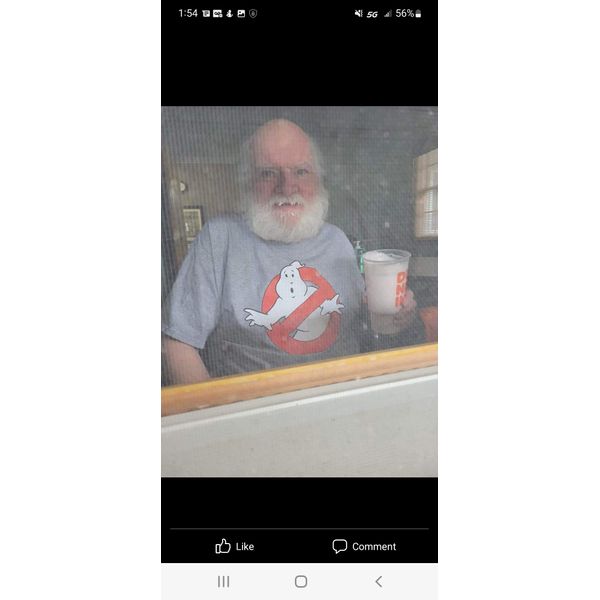Open the Comment section

coord(364,546)
